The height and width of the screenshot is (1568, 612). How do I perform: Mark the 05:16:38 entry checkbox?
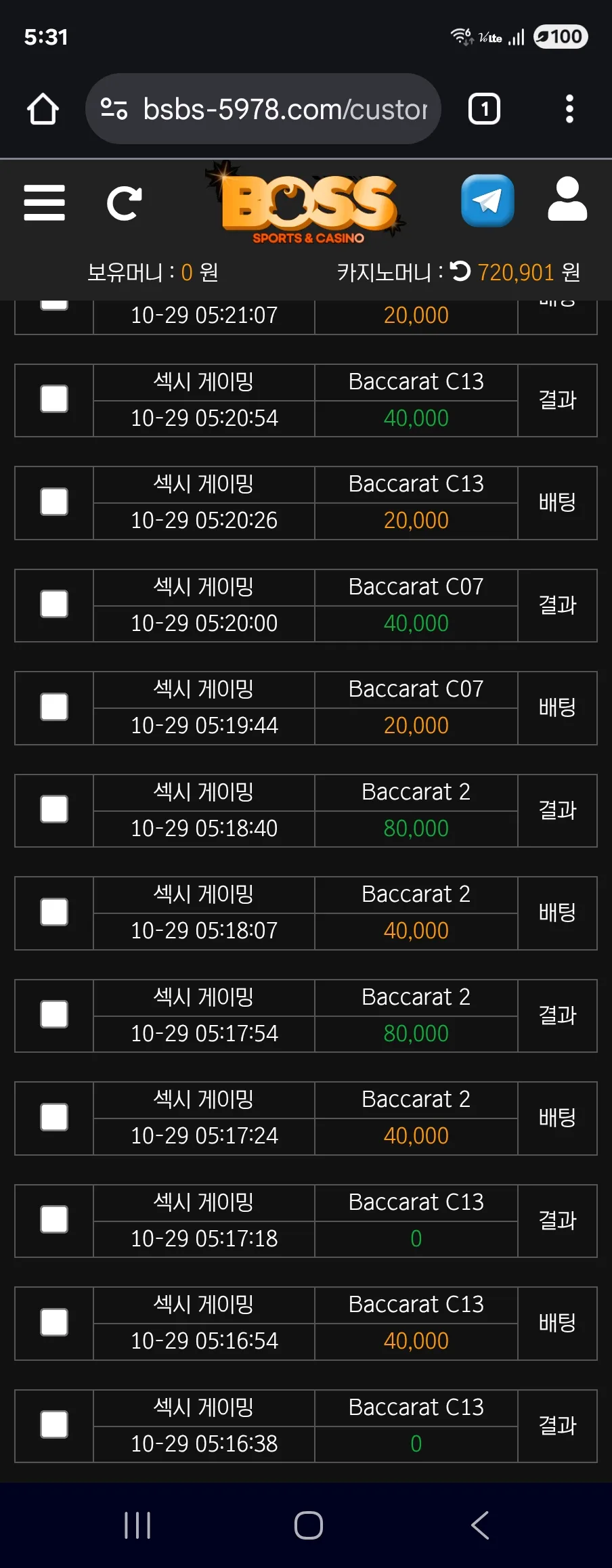pos(54,1425)
